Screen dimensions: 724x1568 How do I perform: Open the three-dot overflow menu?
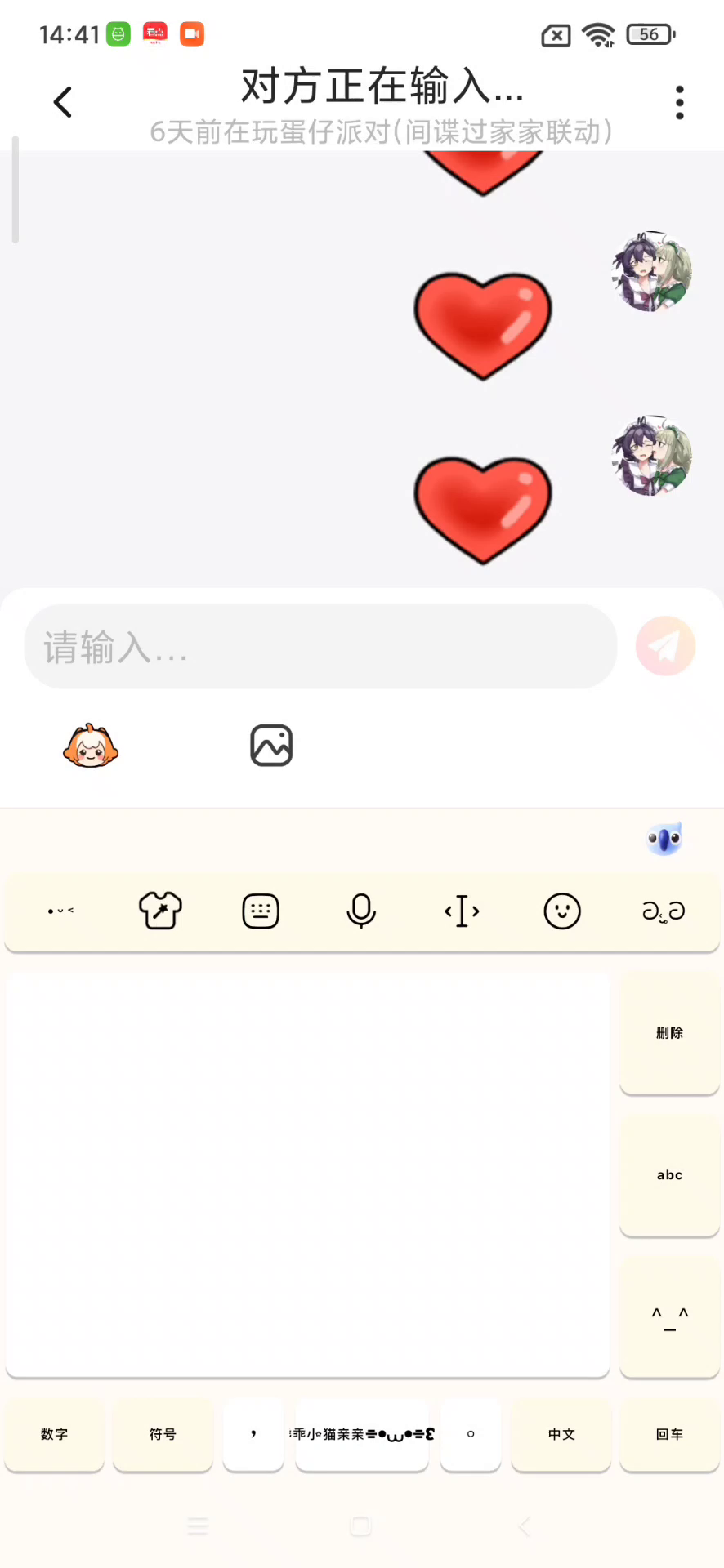point(679,103)
